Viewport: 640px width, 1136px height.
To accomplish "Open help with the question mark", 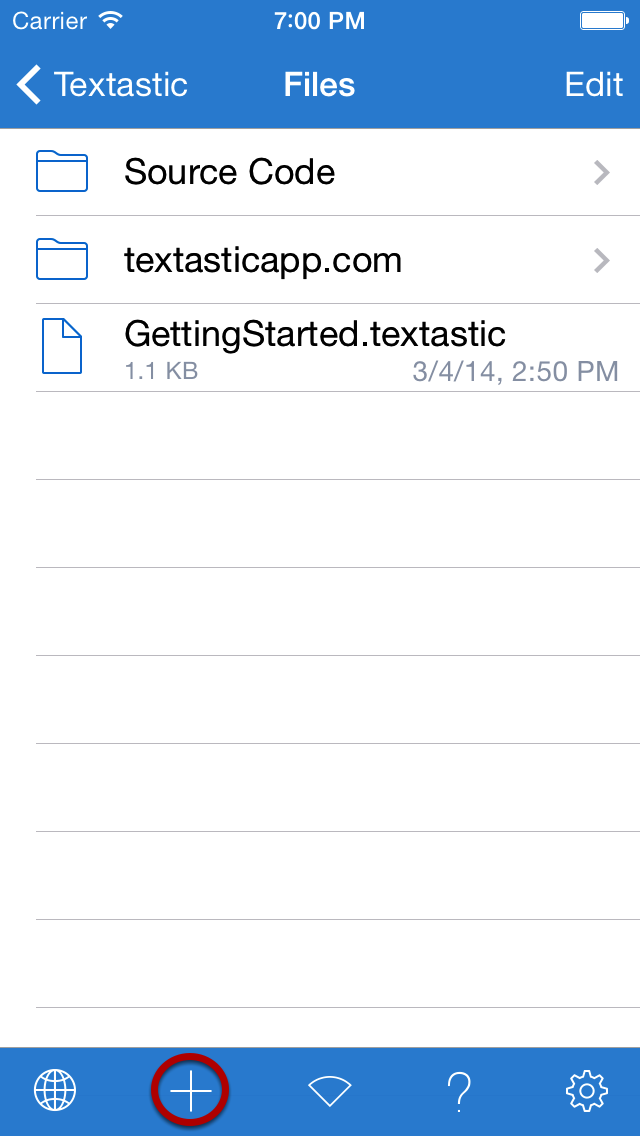I will (x=459, y=1090).
